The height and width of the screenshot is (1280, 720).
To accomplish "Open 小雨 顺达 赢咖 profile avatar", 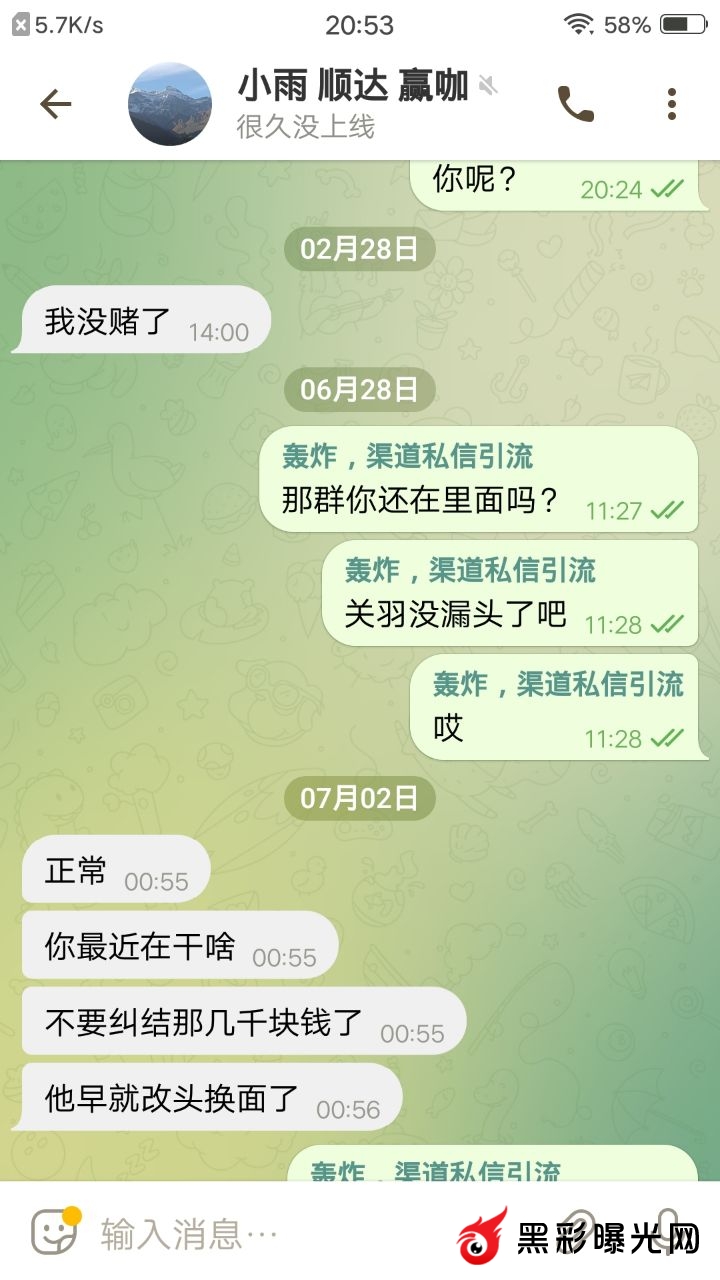I will (170, 104).
